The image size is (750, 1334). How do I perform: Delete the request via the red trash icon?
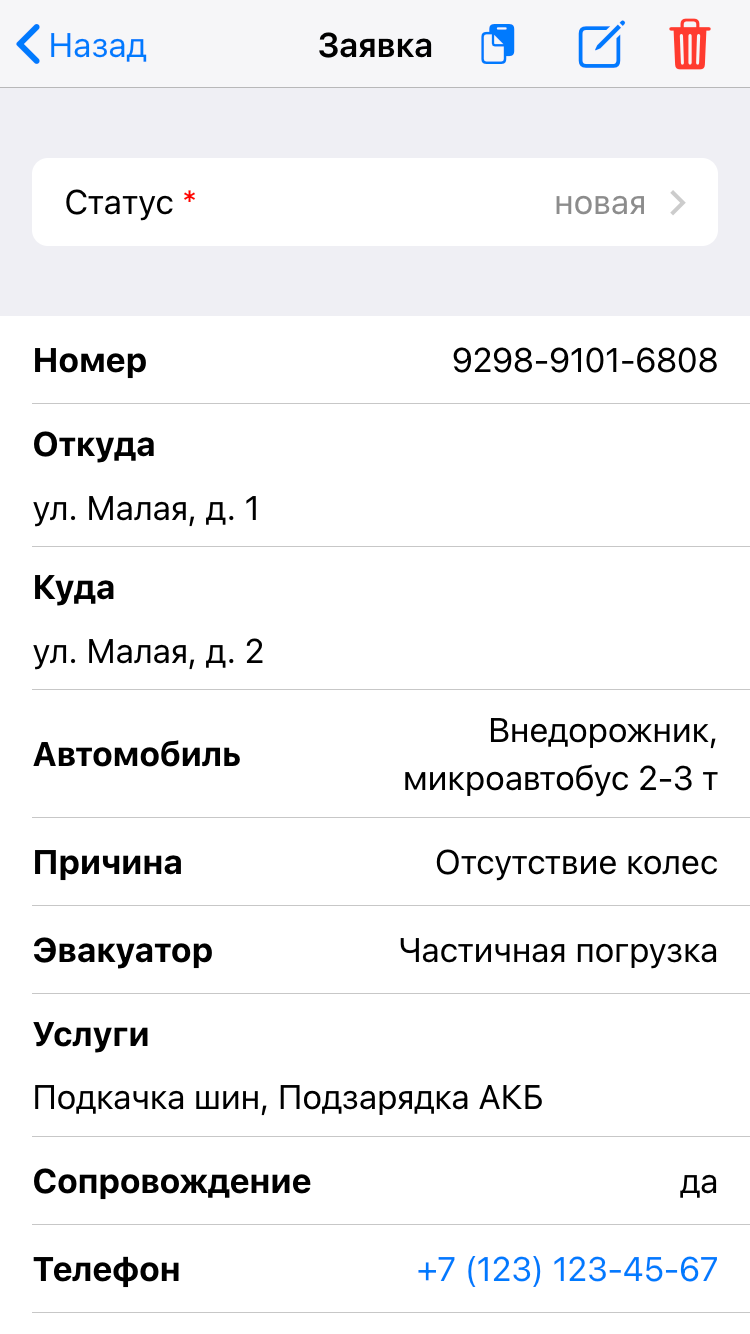690,46
